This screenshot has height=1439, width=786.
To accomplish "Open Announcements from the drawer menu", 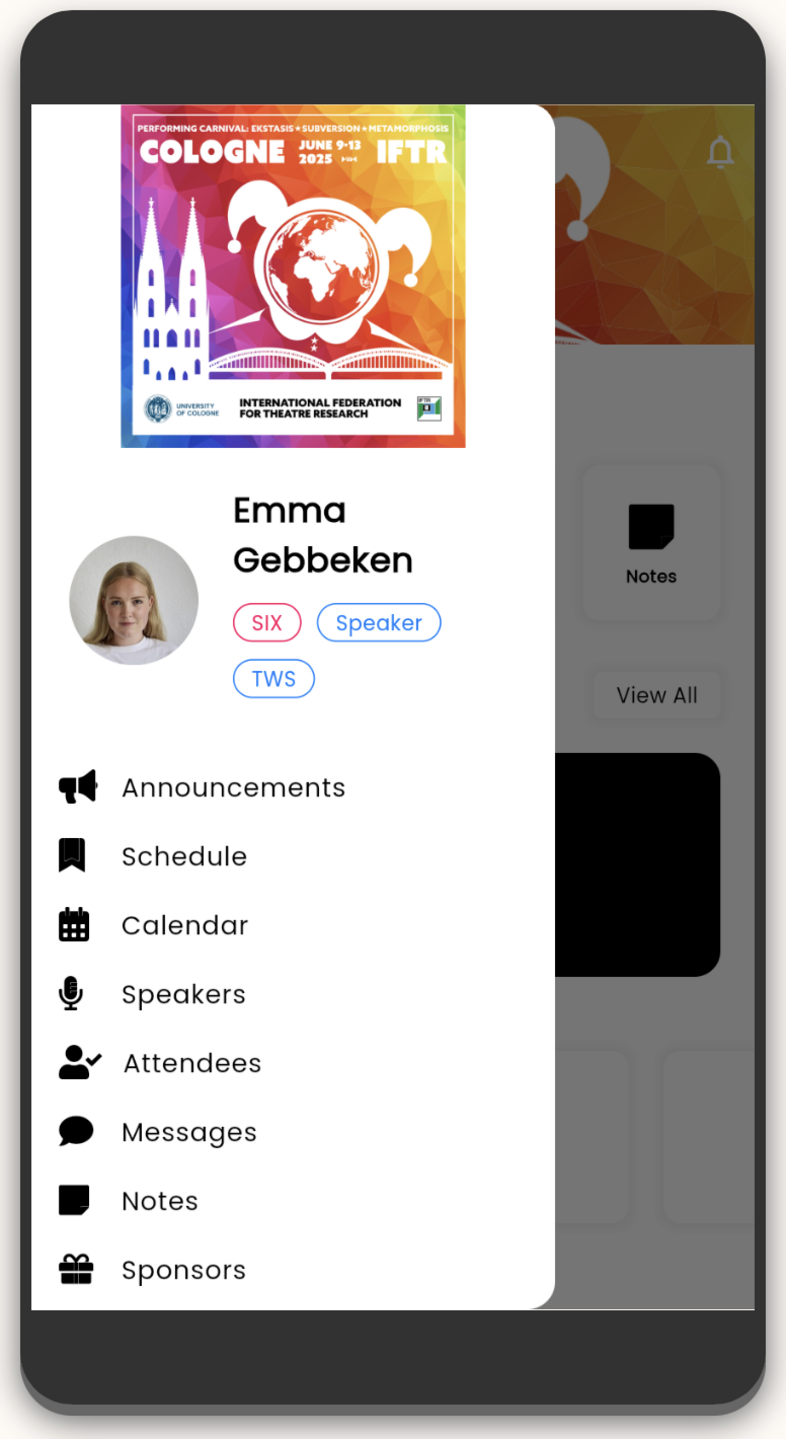I will [x=293, y=787].
